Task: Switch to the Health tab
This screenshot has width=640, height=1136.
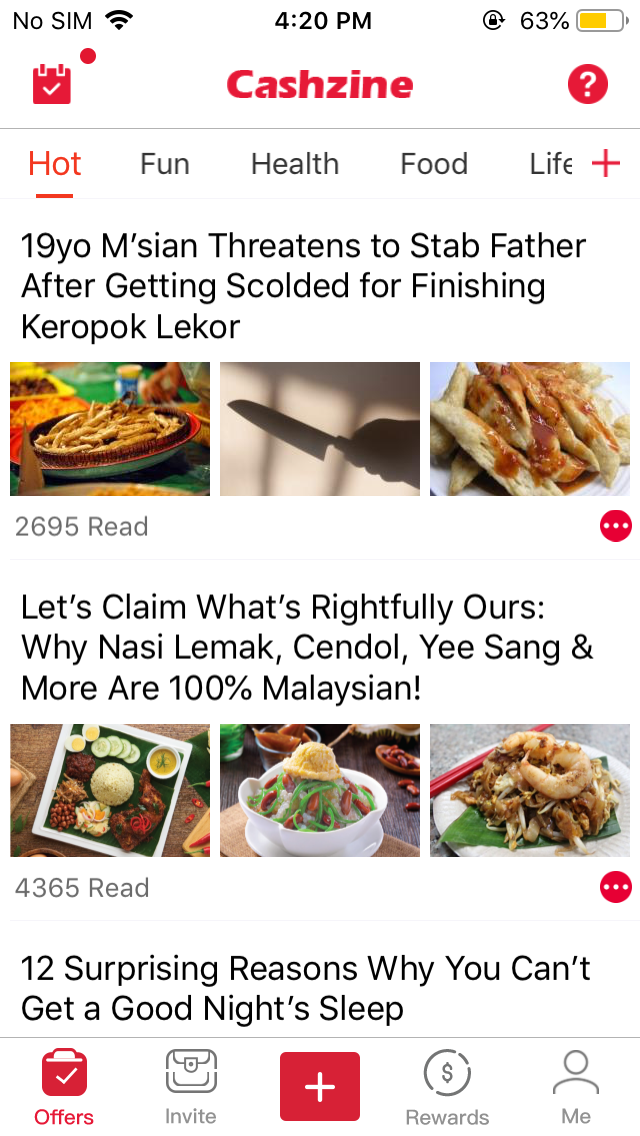Action: pyautogui.click(x=295, y=164)
